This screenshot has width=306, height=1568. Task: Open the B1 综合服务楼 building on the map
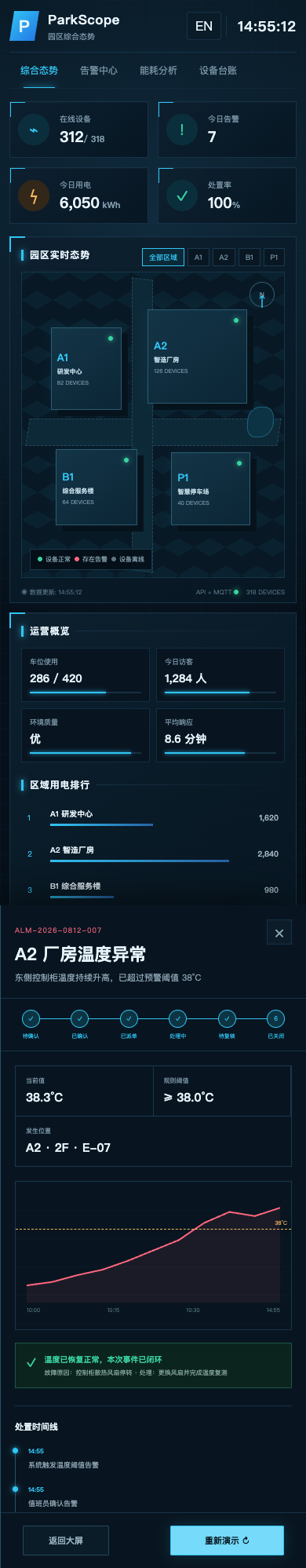[97, 487]
